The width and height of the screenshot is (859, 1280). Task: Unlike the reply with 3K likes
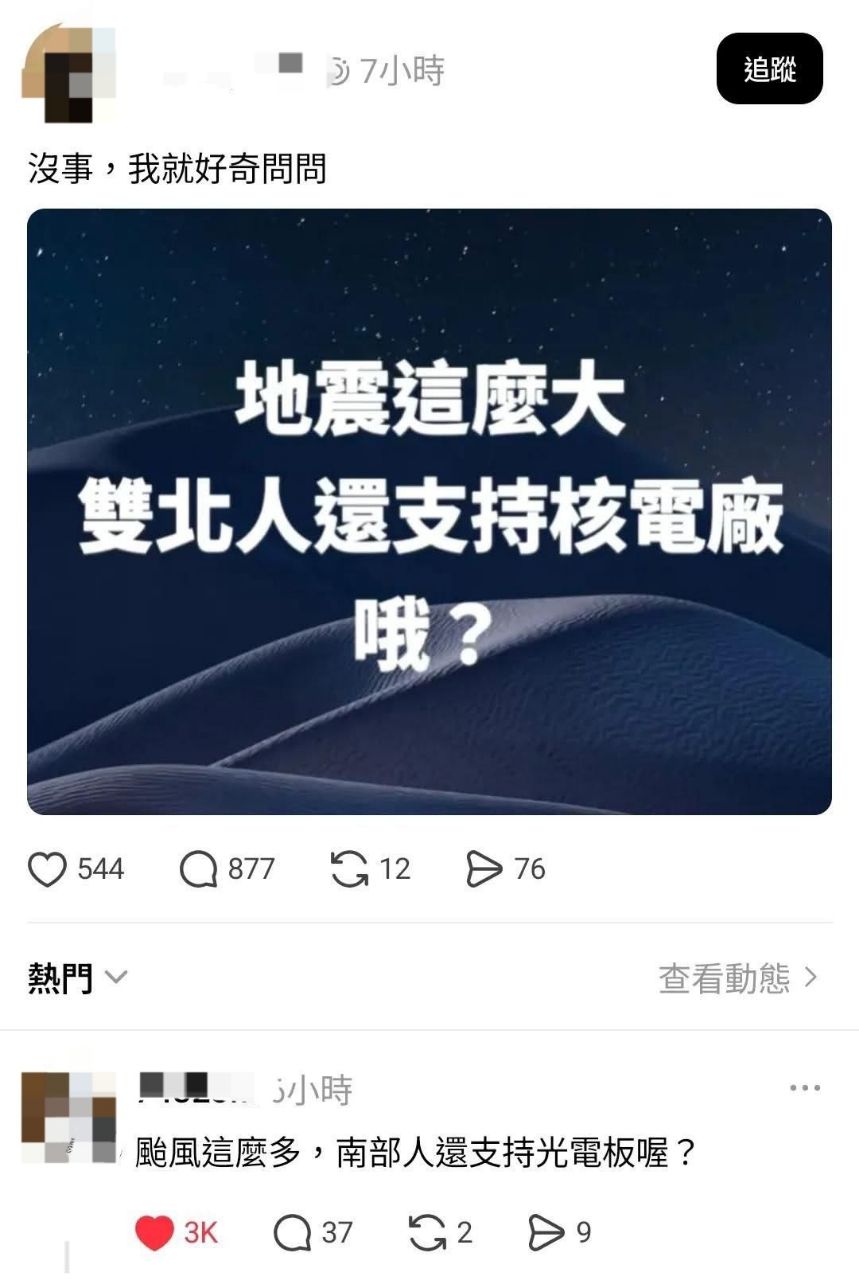[x=154, y=1233]
